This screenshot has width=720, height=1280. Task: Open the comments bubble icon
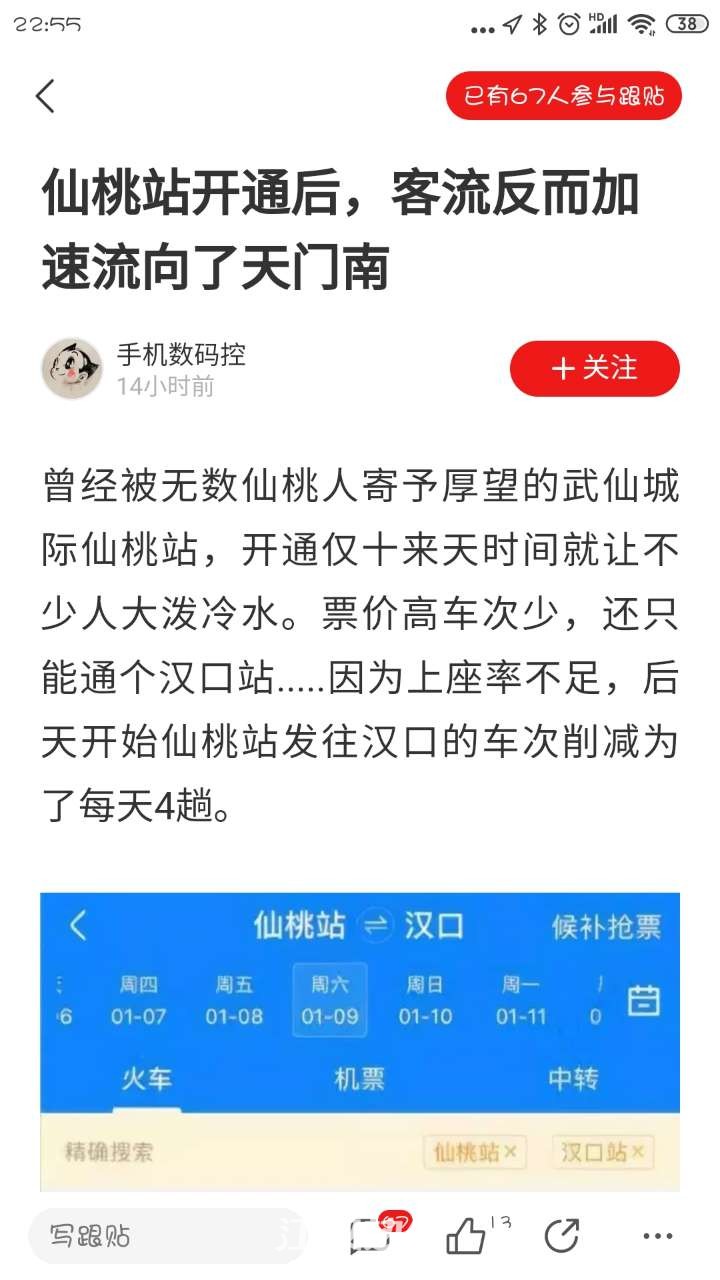coord(370,1237)
